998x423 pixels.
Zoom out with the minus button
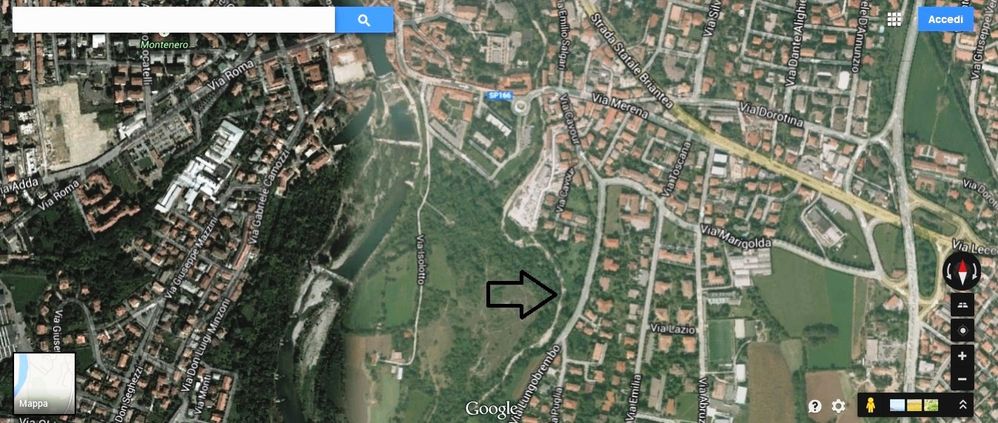click(962, 379)
